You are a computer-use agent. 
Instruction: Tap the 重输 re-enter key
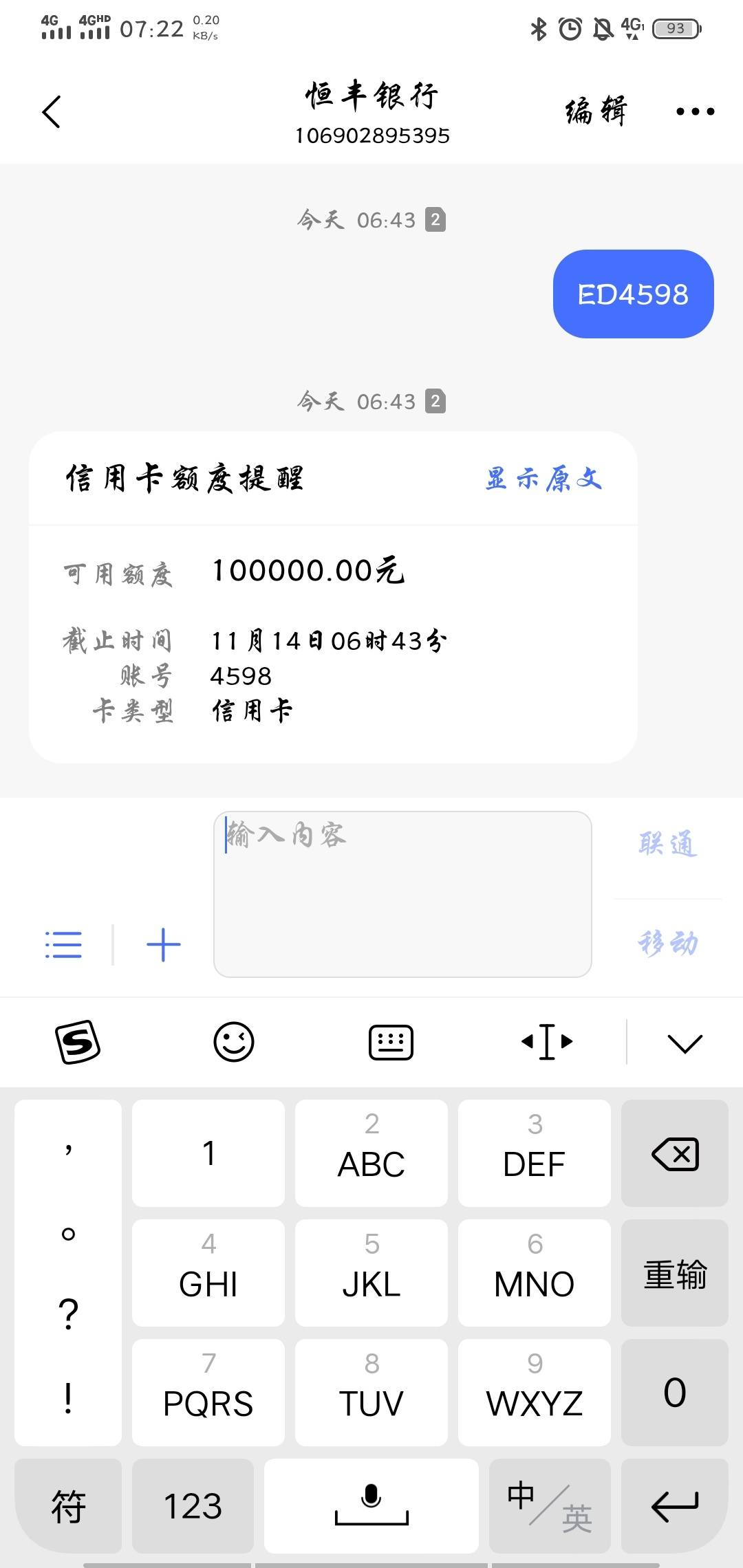tap(675, 1273)
